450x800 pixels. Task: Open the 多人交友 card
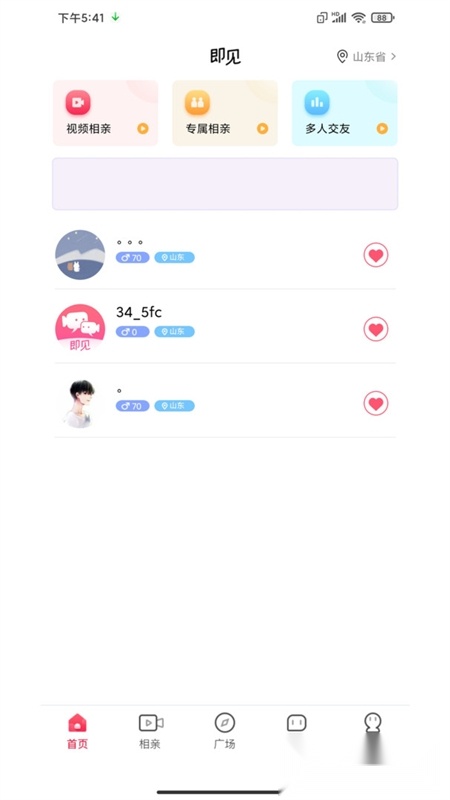point(344,113)
